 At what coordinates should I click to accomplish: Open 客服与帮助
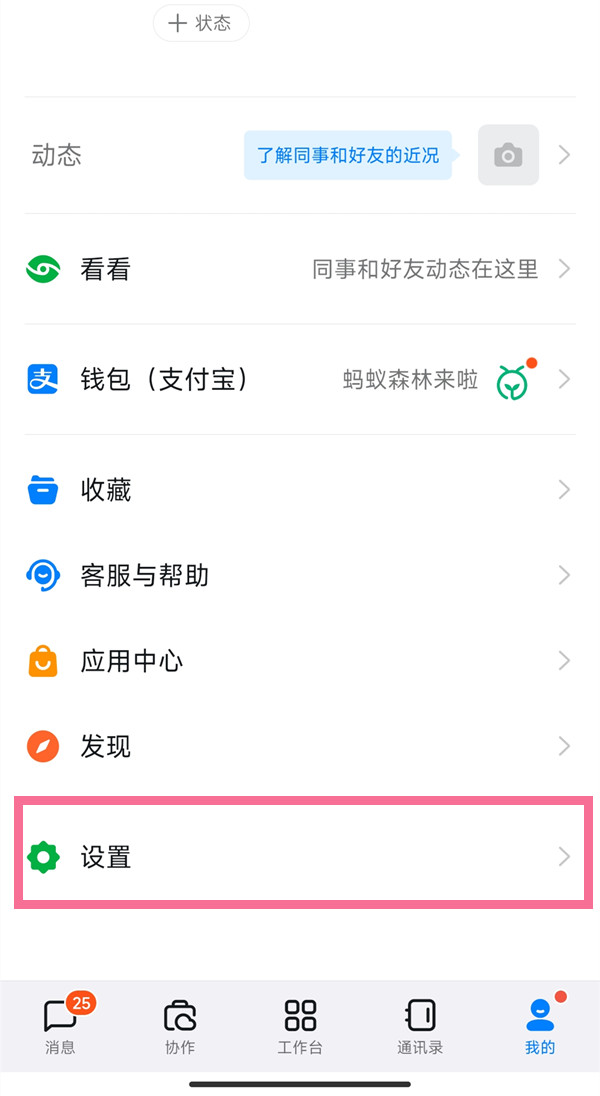click(300, 575)
